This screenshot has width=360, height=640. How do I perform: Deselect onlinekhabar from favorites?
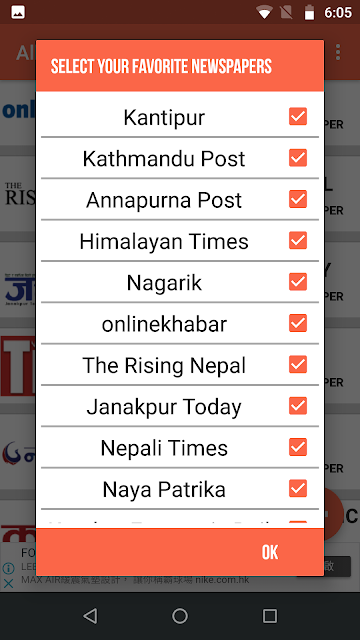pos(298,323)
